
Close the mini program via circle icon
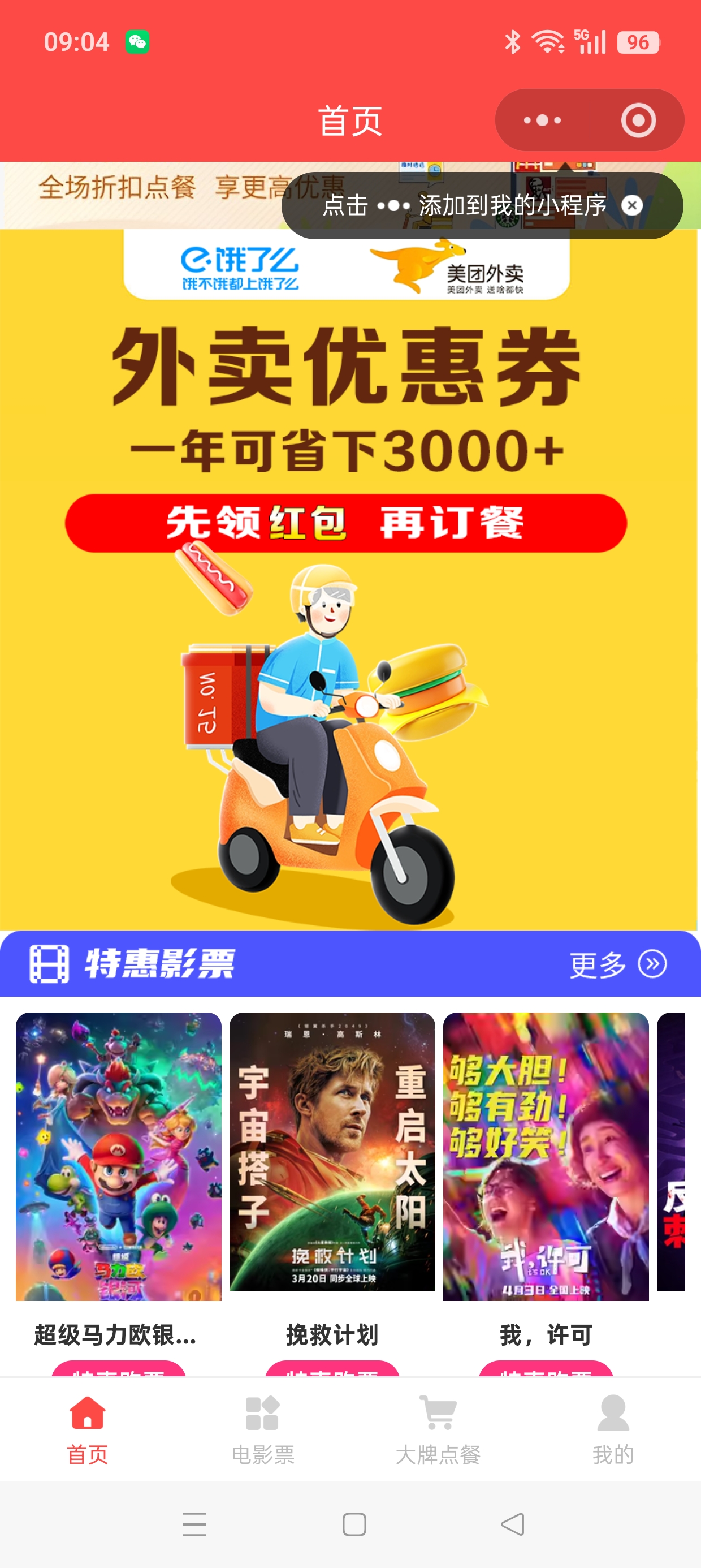coord(638,120)
